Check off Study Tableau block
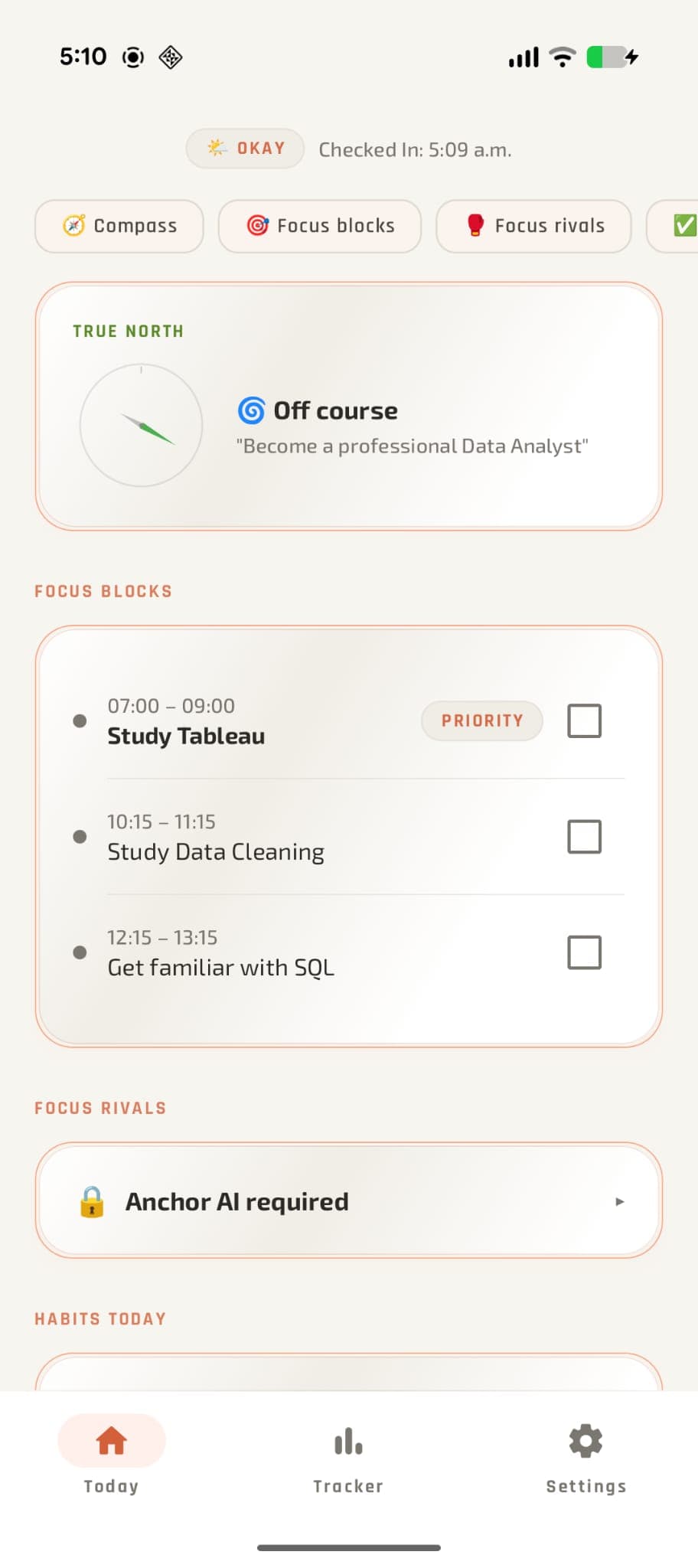 584,720
